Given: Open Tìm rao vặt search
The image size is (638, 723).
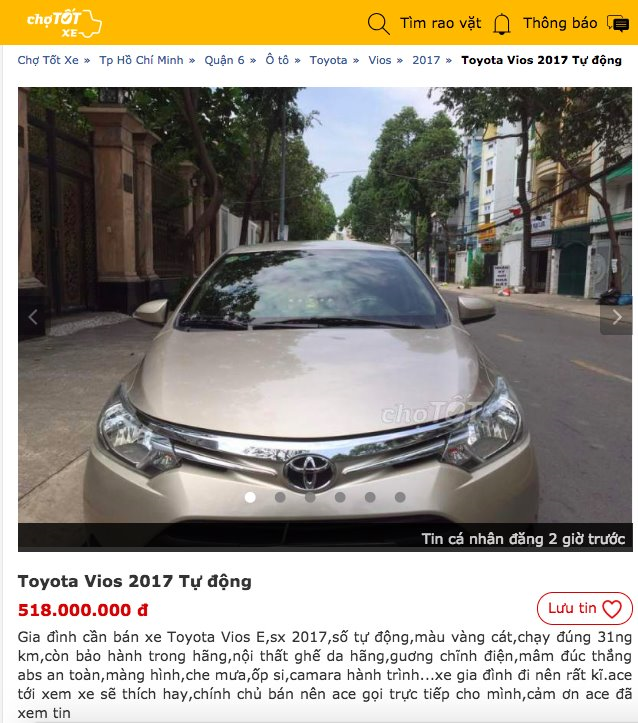Looking at the screenshot, I should point(424,23).
